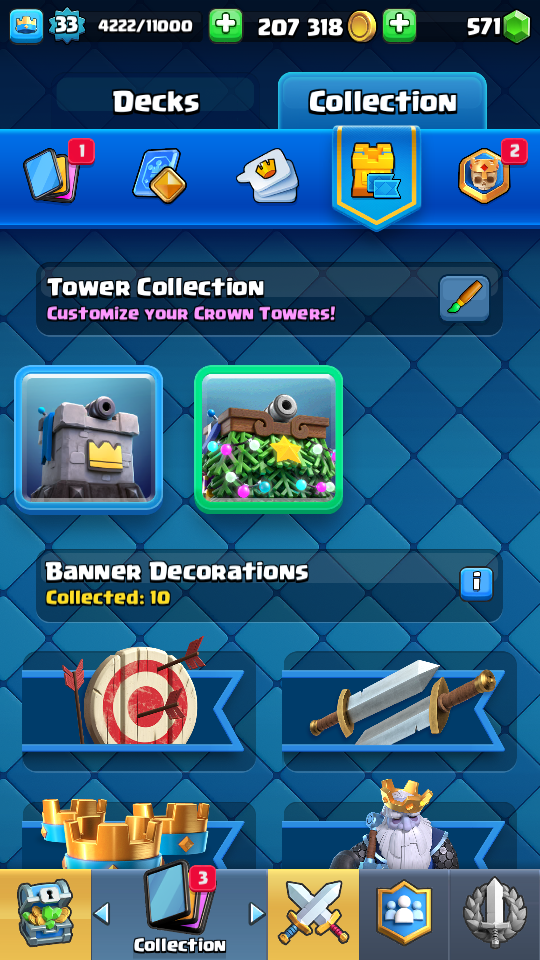Tap the plus button beside experience points
540x960 pixels.
coord(225,26)
